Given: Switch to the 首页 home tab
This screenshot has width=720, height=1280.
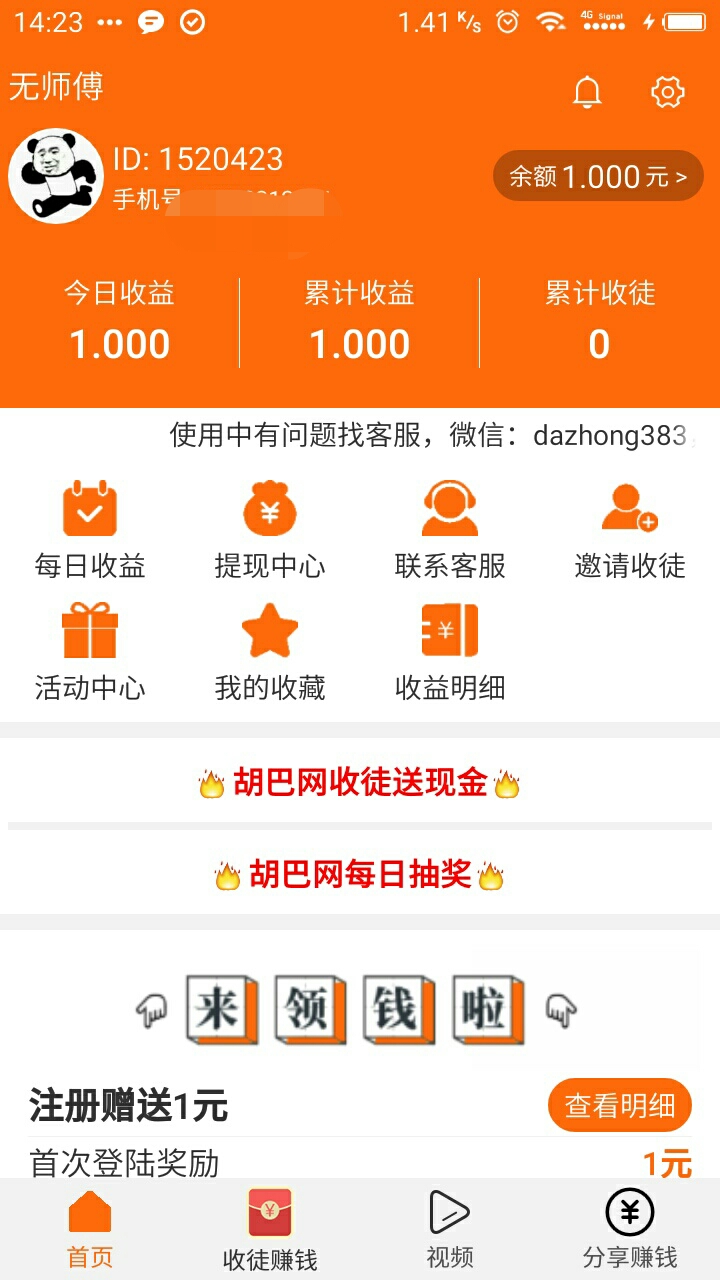Looking at the screenshot, I should point(88,1225).
